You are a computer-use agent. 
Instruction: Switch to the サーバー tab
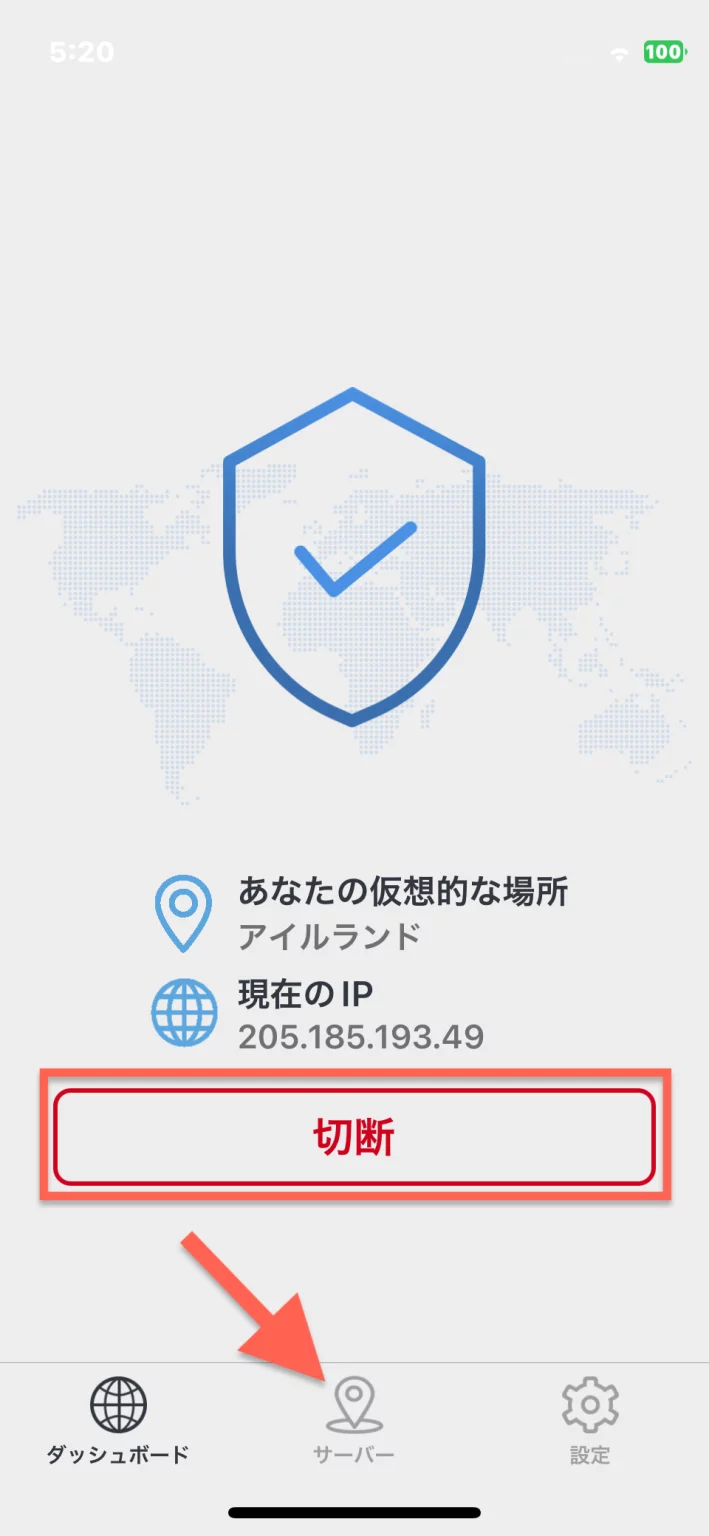pyautogui.click(x=355, y=1421)
